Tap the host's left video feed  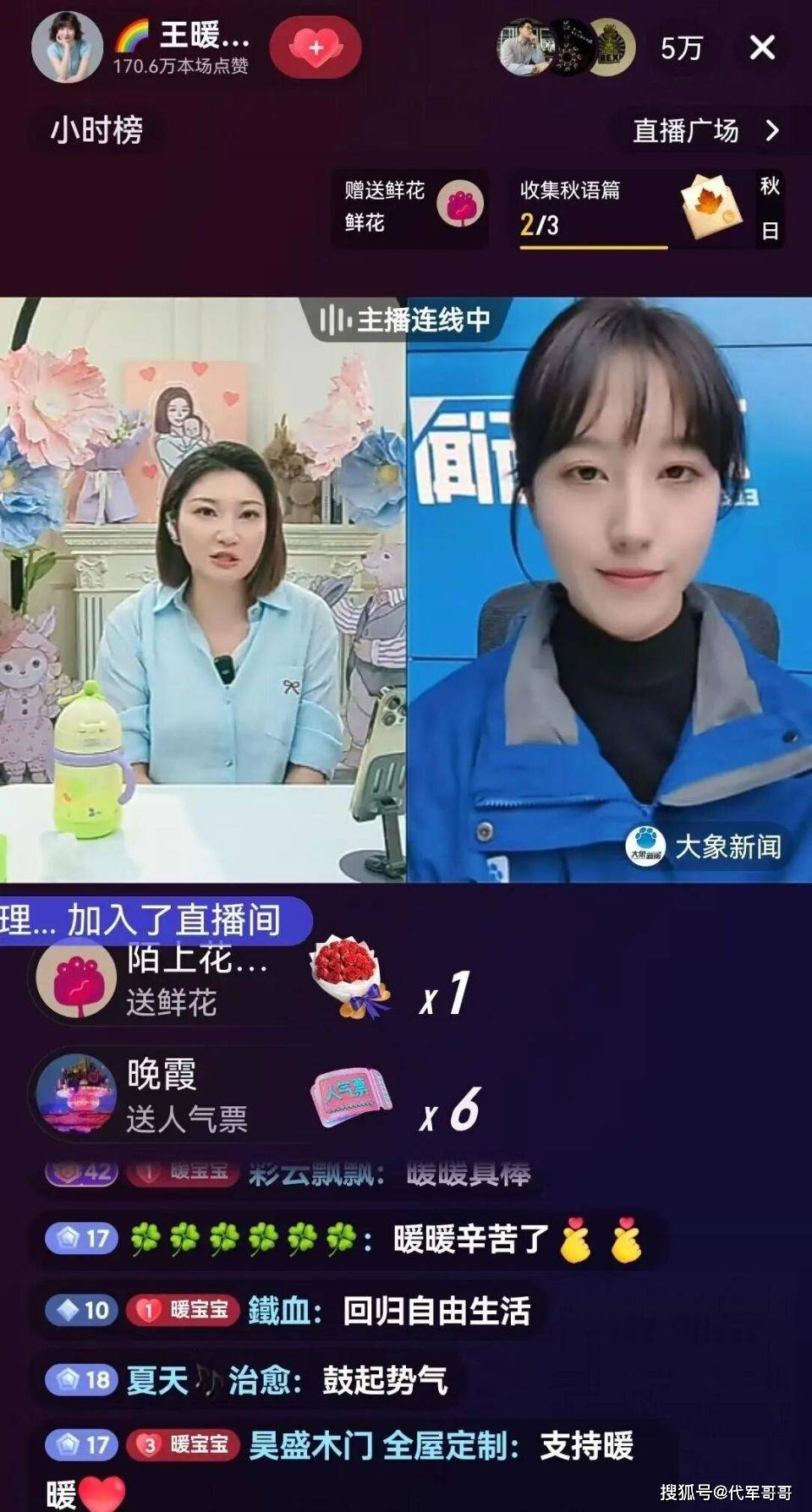203,592
